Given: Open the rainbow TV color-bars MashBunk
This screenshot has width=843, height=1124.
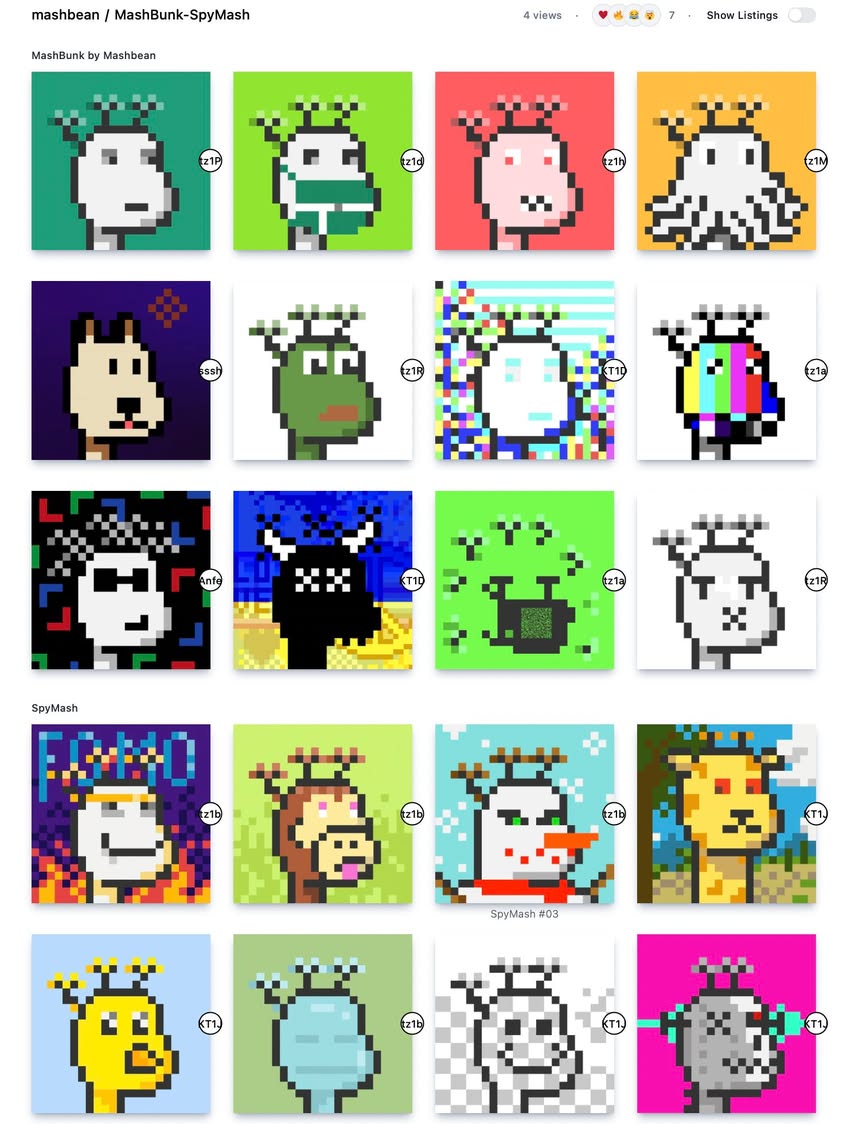Looking at the screenshot, I should click(x=726, y=370).
